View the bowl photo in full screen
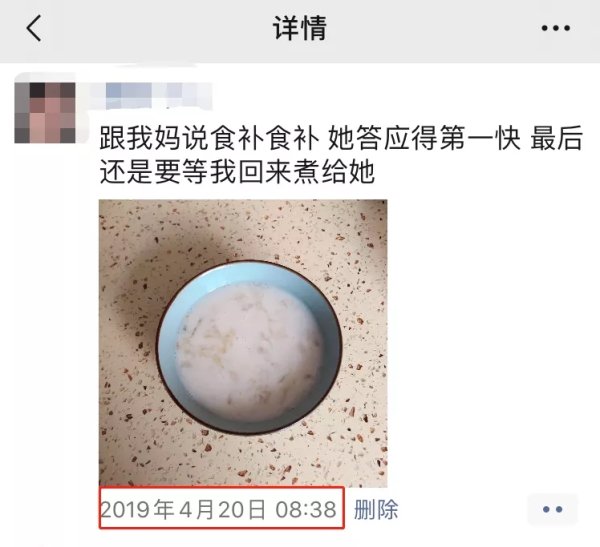This screenshot has width=600, height=547. click(x=242, y=342)
